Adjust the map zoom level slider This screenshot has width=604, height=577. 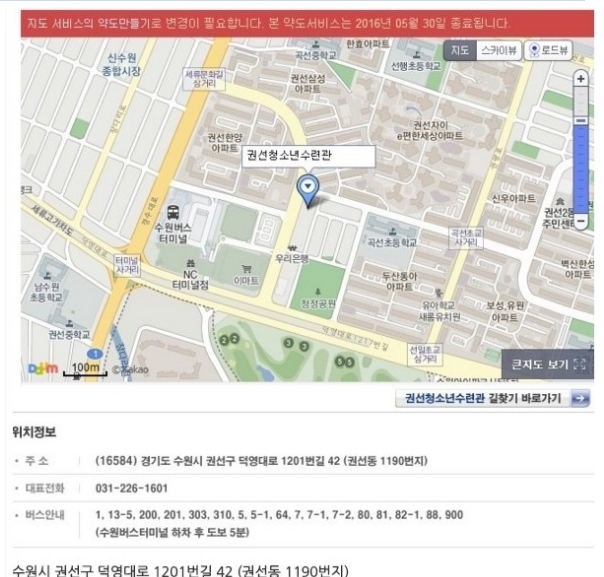(581, 120)
